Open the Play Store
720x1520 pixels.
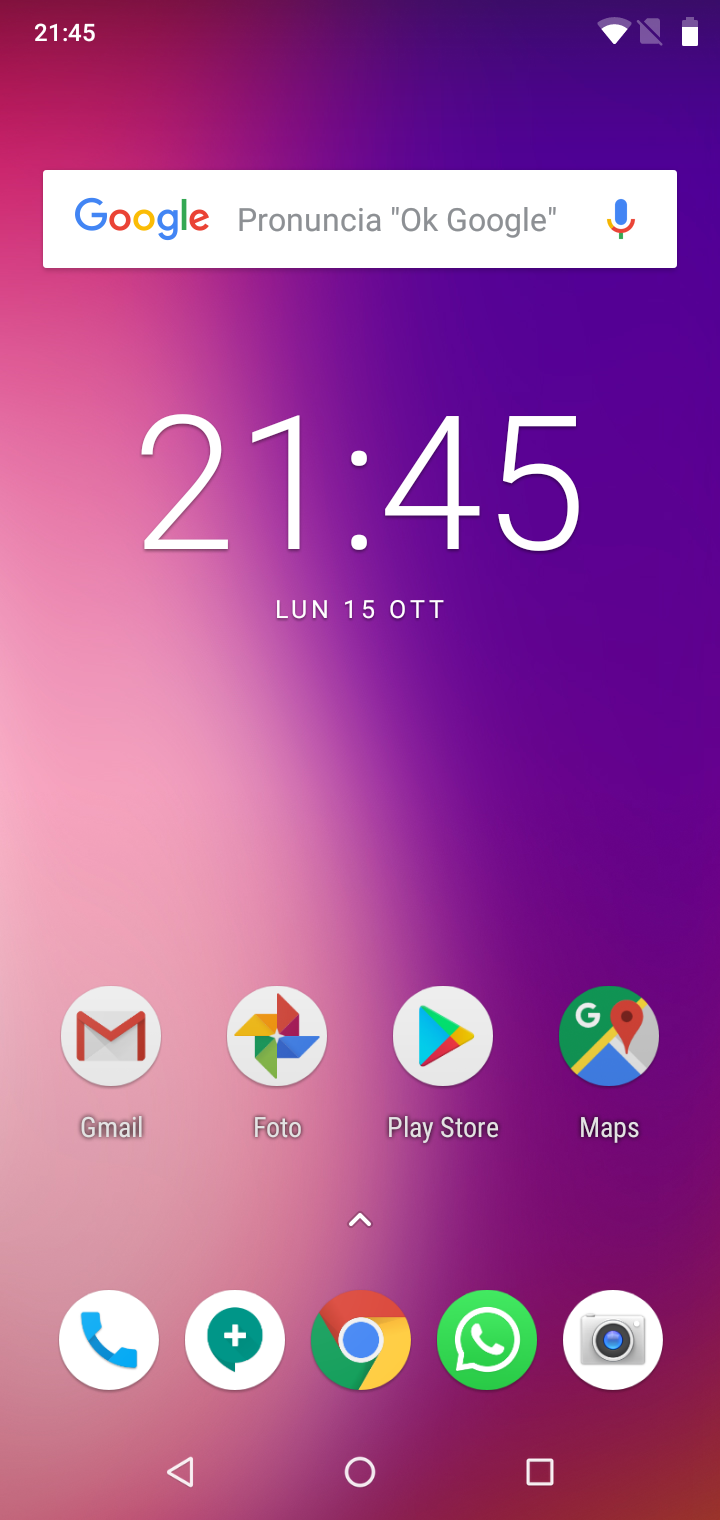click(443, 1036)
